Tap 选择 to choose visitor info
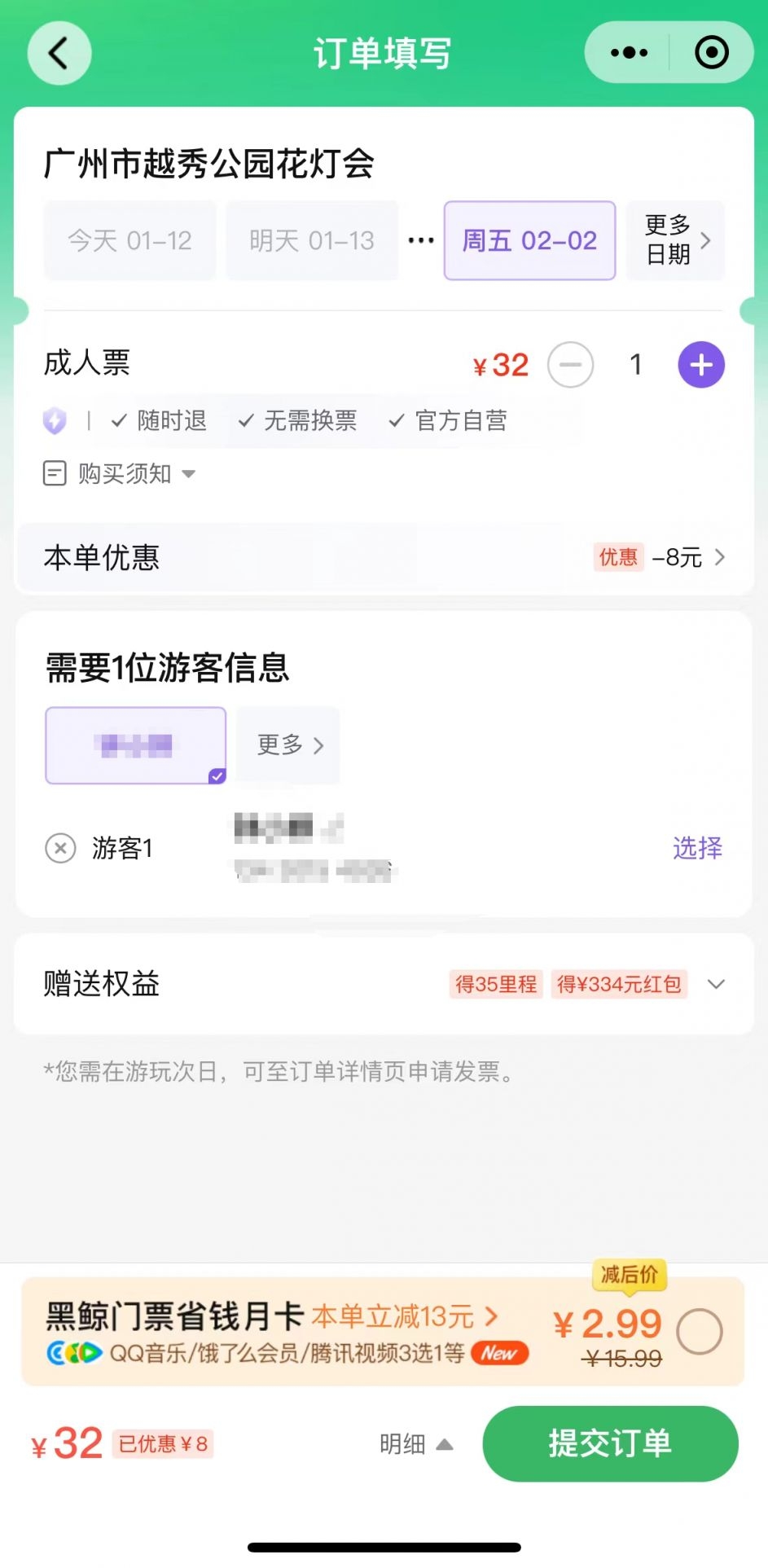The image size is (768, 1568). click(x=697, y=848)
